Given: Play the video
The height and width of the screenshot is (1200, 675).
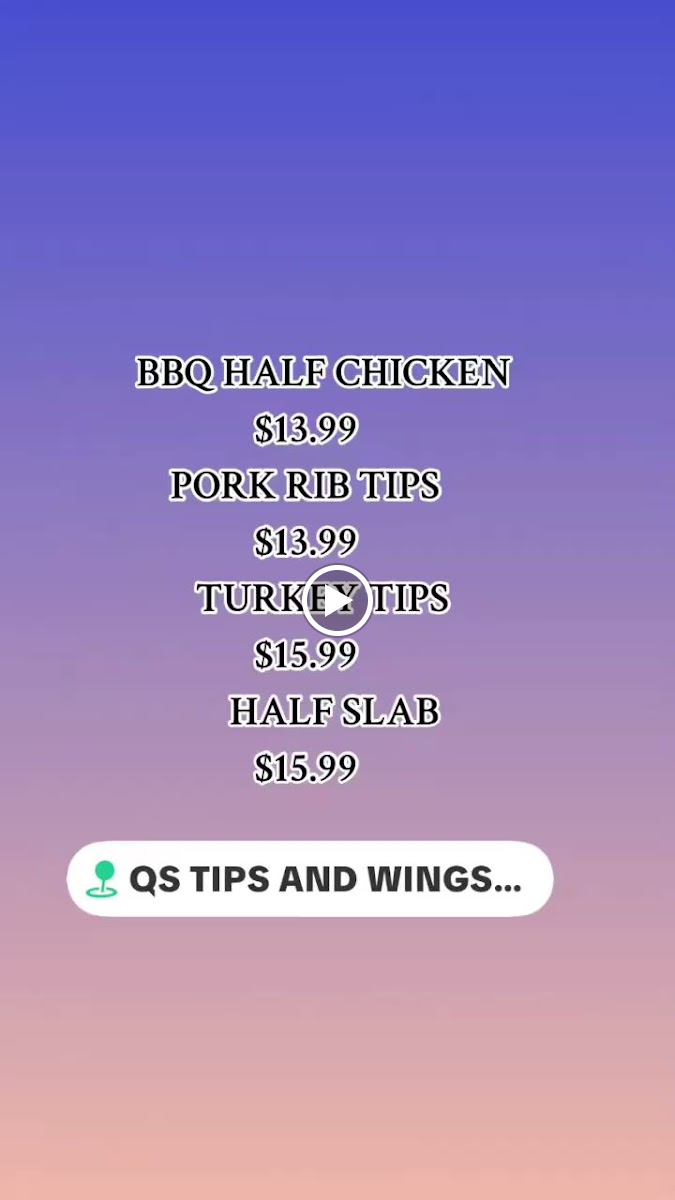Looking at the screenshot, I should (x=337, y=600).
